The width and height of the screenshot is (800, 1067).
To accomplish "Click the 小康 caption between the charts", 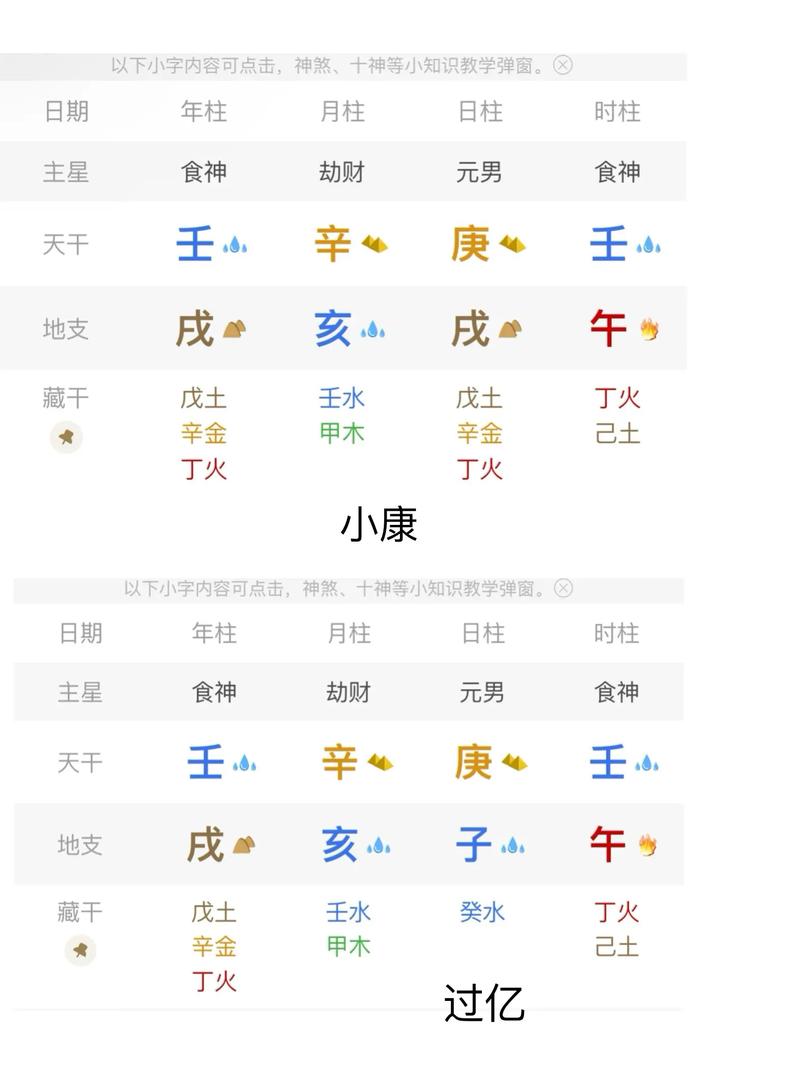I will [377, 522].
